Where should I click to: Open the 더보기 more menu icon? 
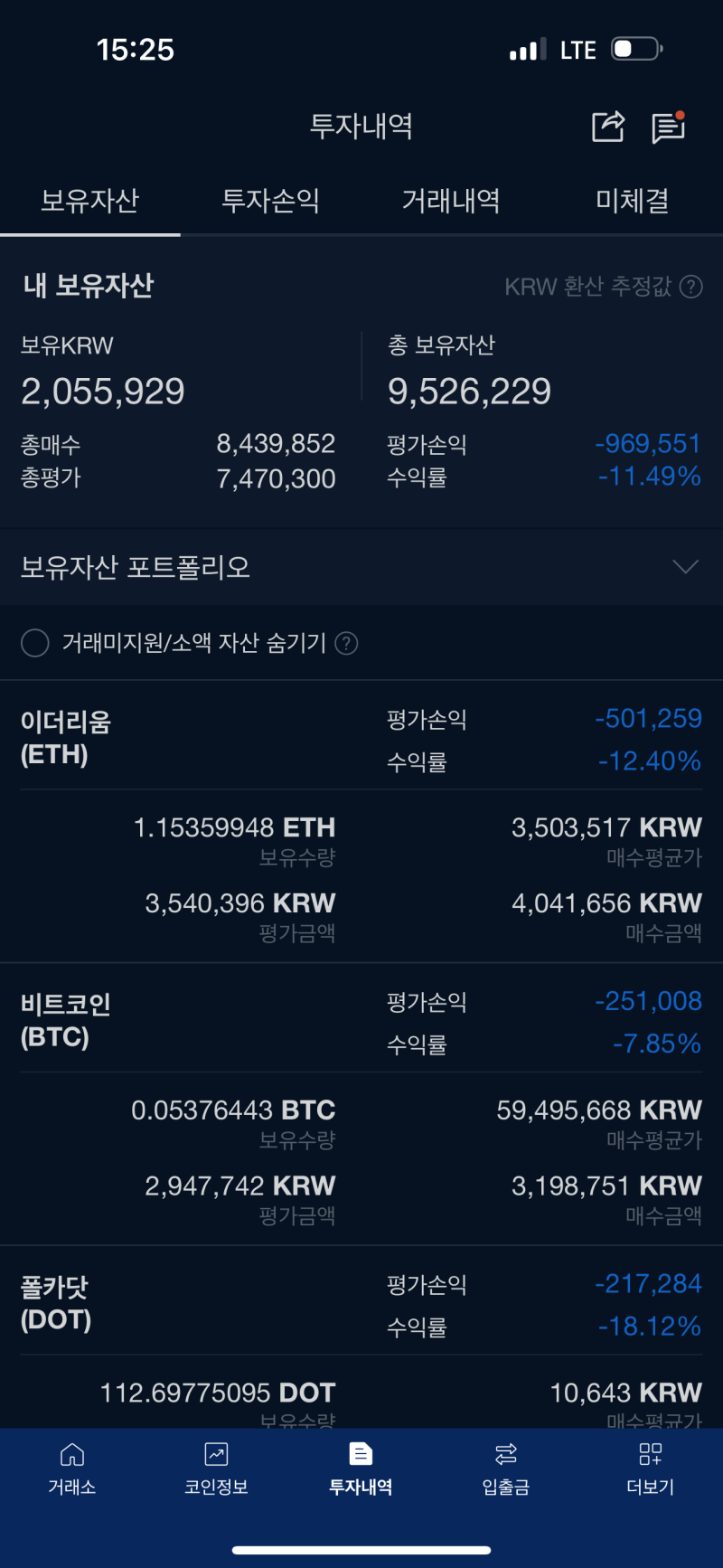[649, 1456]
